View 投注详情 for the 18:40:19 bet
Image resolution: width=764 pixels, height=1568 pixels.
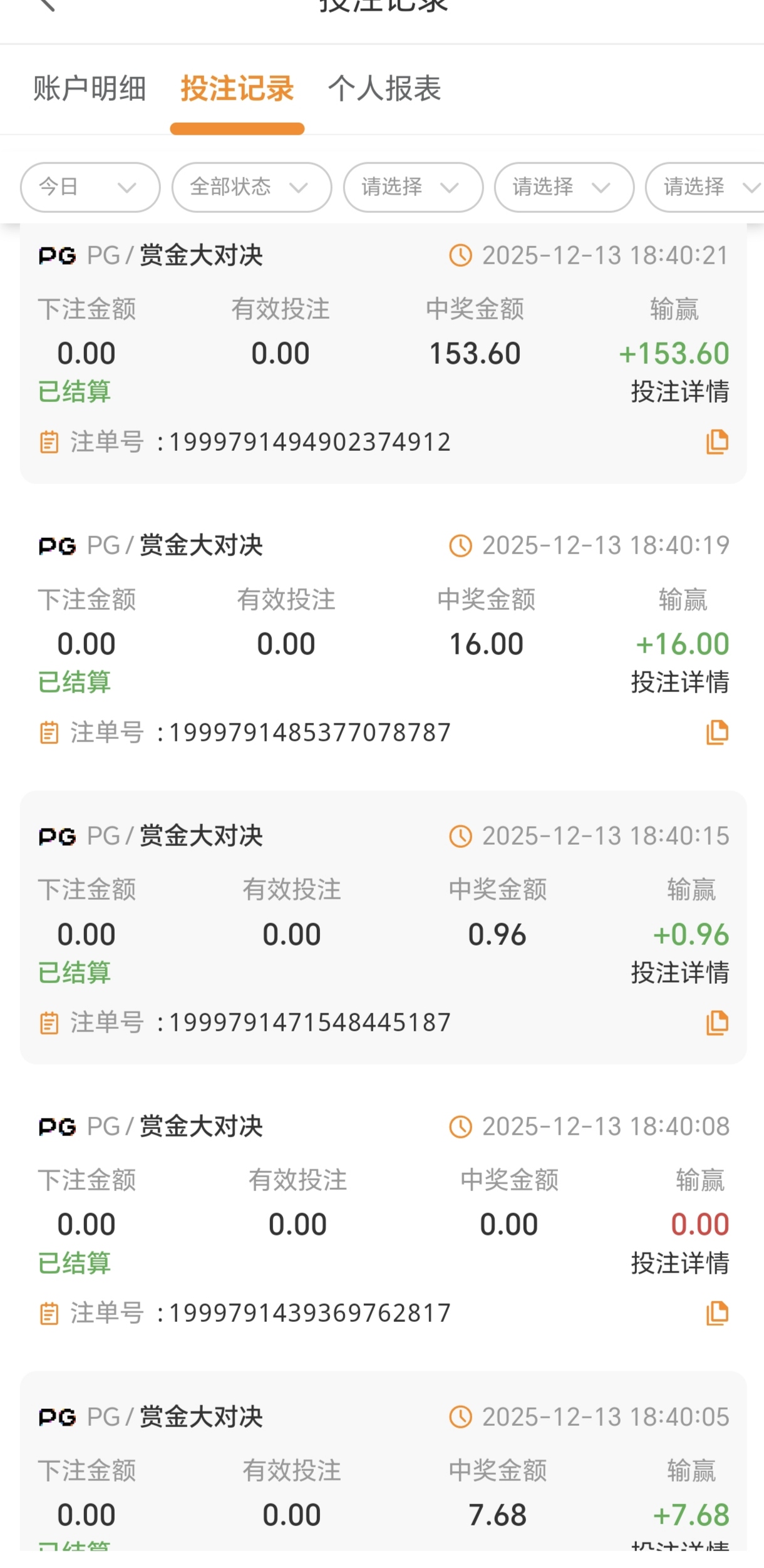[x=679, y=682]
